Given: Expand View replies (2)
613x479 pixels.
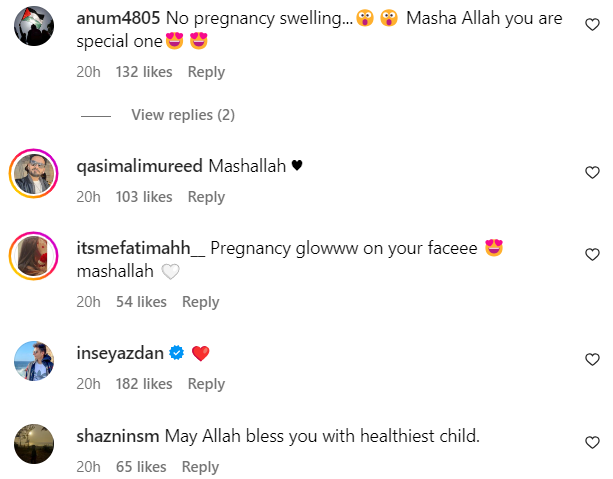Looking at the screenshot, I should [x=182, y=115].
